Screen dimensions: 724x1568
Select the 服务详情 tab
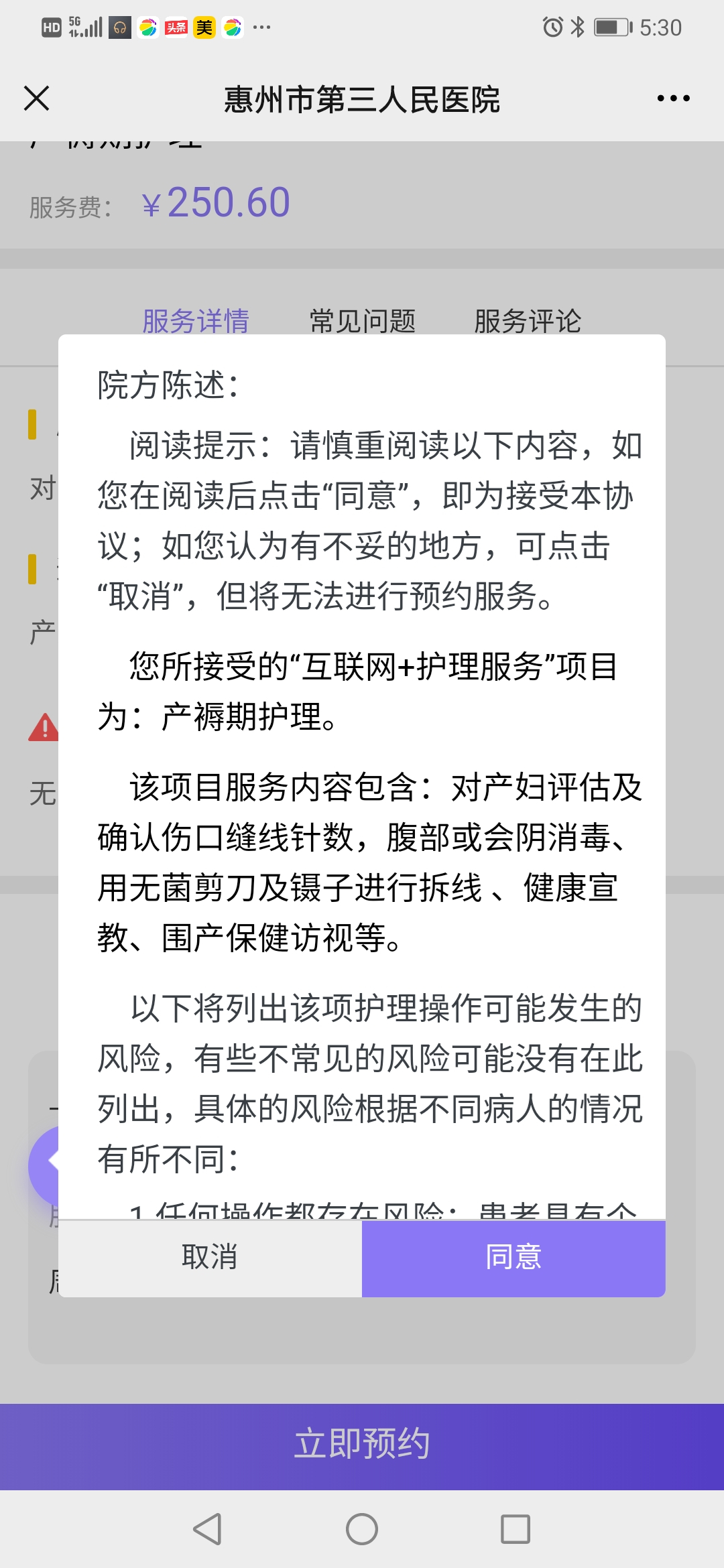tap(196, 320)
